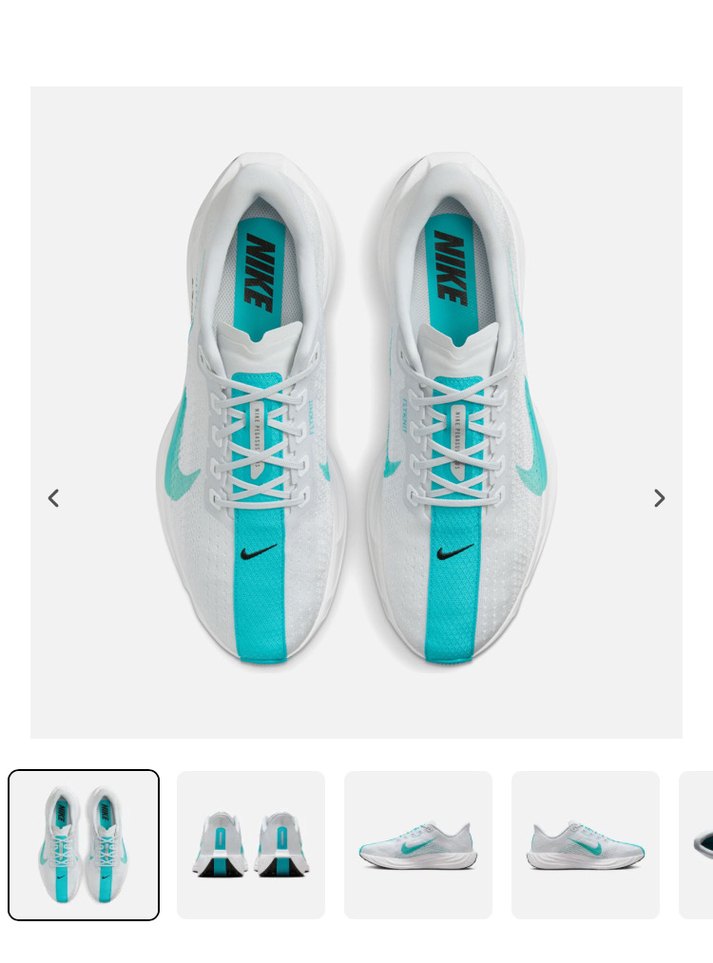Open the side view facing right thumbnail
Image resolution: width=713 pixels, height=963 pixels.
coord(585,845)
